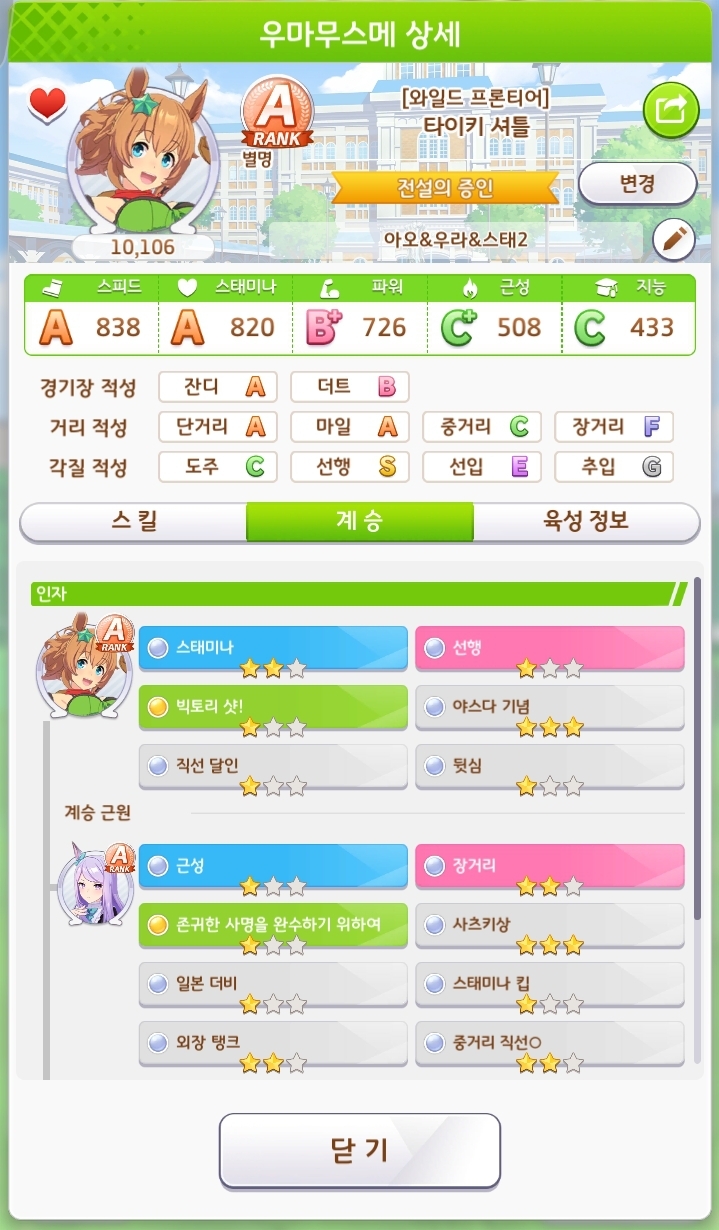Tap the green share icon

pyautogui.click(x=671, y=111)
